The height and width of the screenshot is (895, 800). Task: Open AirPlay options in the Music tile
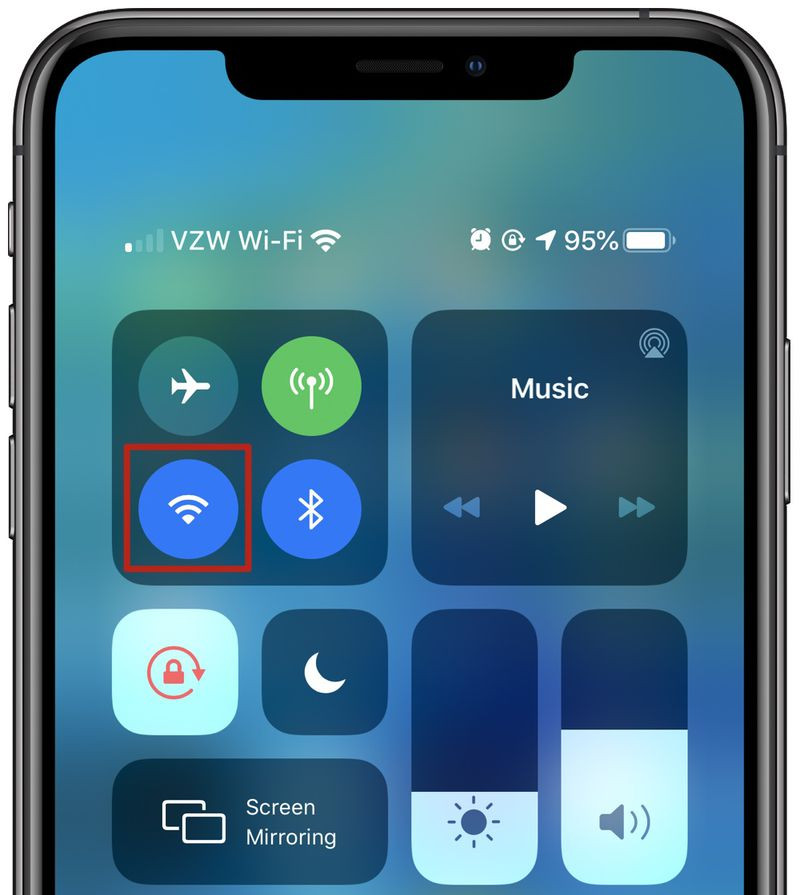click(655, 344)
